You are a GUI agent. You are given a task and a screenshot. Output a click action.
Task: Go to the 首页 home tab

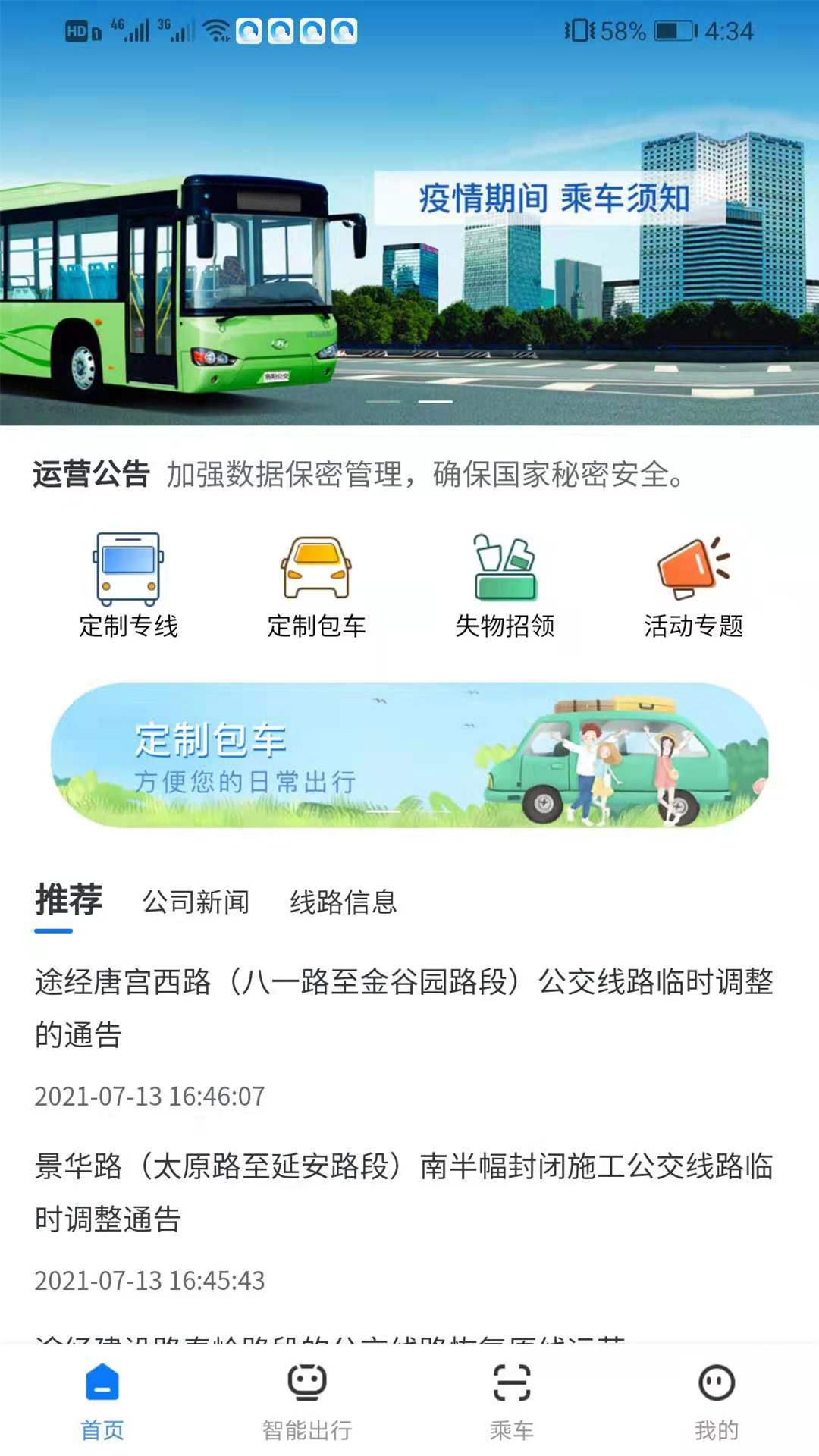tap(102, 1401)
